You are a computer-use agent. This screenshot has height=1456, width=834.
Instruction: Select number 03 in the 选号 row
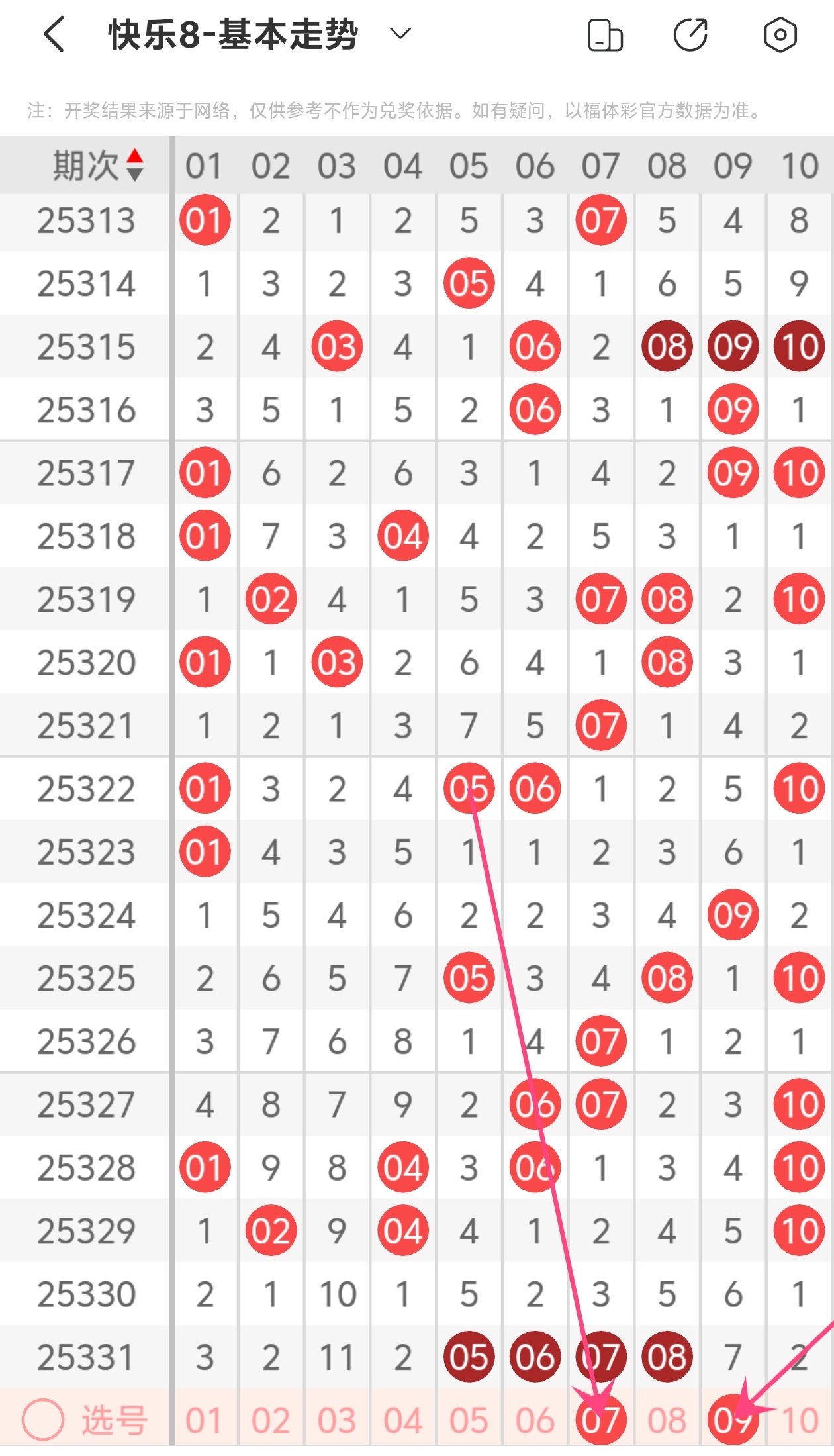[x=337, y=1420]
